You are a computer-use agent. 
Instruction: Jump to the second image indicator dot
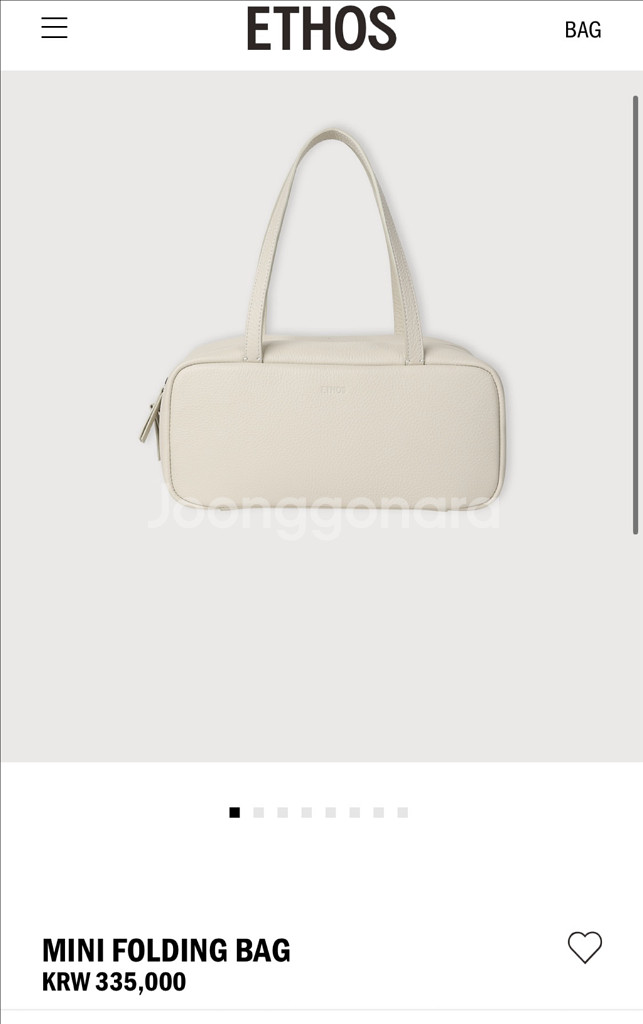pyautogui.click(x=259, y=813)
